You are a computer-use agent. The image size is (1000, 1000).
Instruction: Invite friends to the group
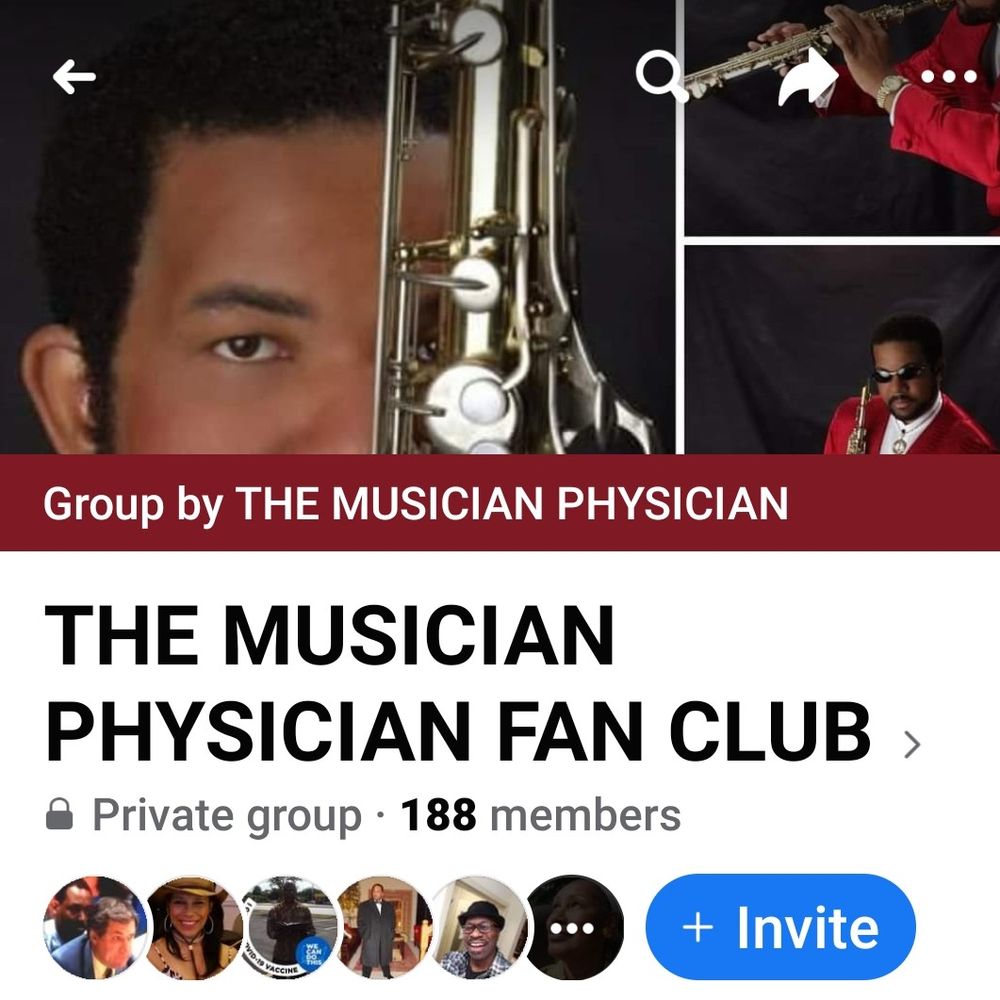tap(780, 927)
